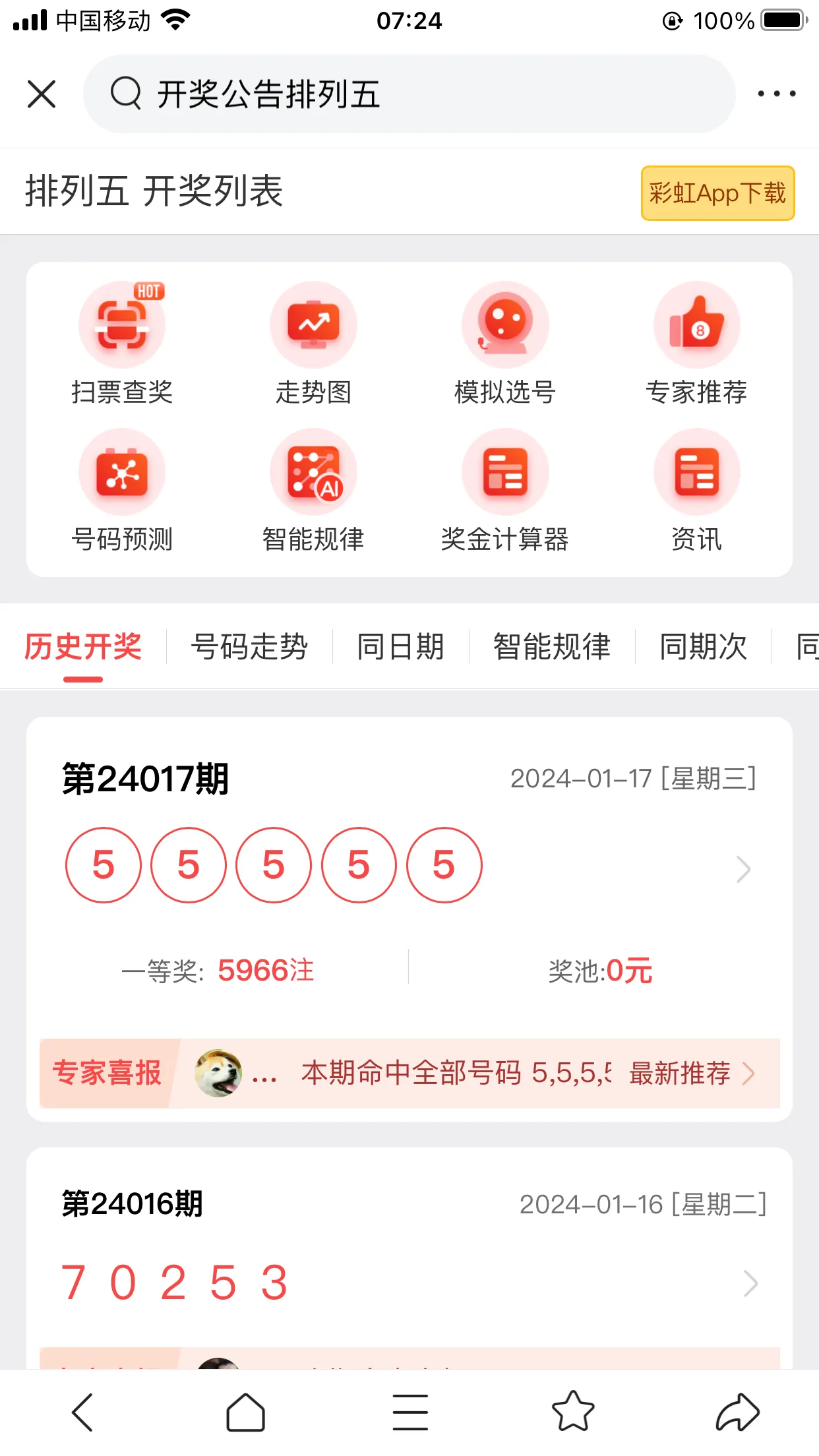The height and width of the screenshot is (1456, 819).
Task: Open 扫票查奖 ticket scanner
Action: click(x=122, y=344)
